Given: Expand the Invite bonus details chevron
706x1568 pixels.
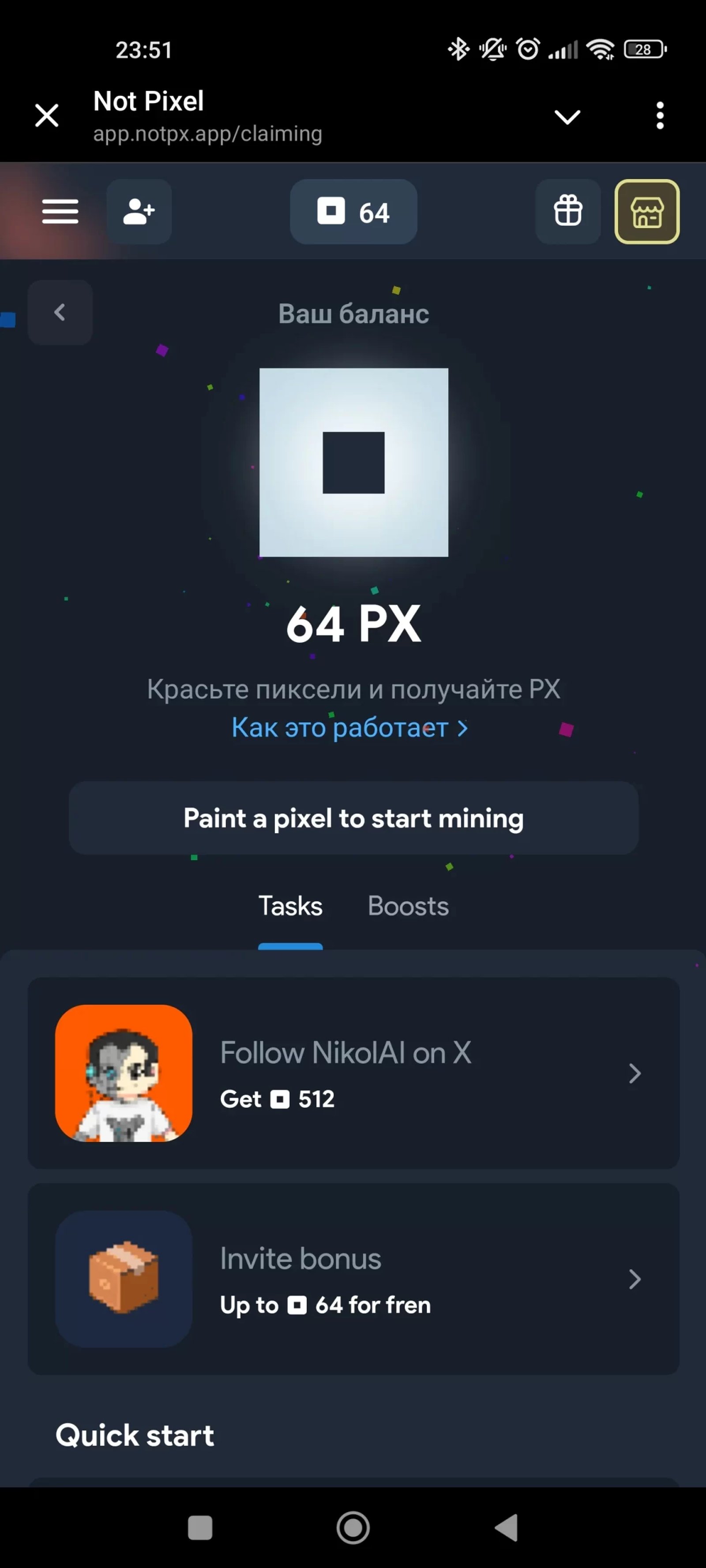Looking at the screenshot, I should pyautogui.click(x=635, y=1280).
